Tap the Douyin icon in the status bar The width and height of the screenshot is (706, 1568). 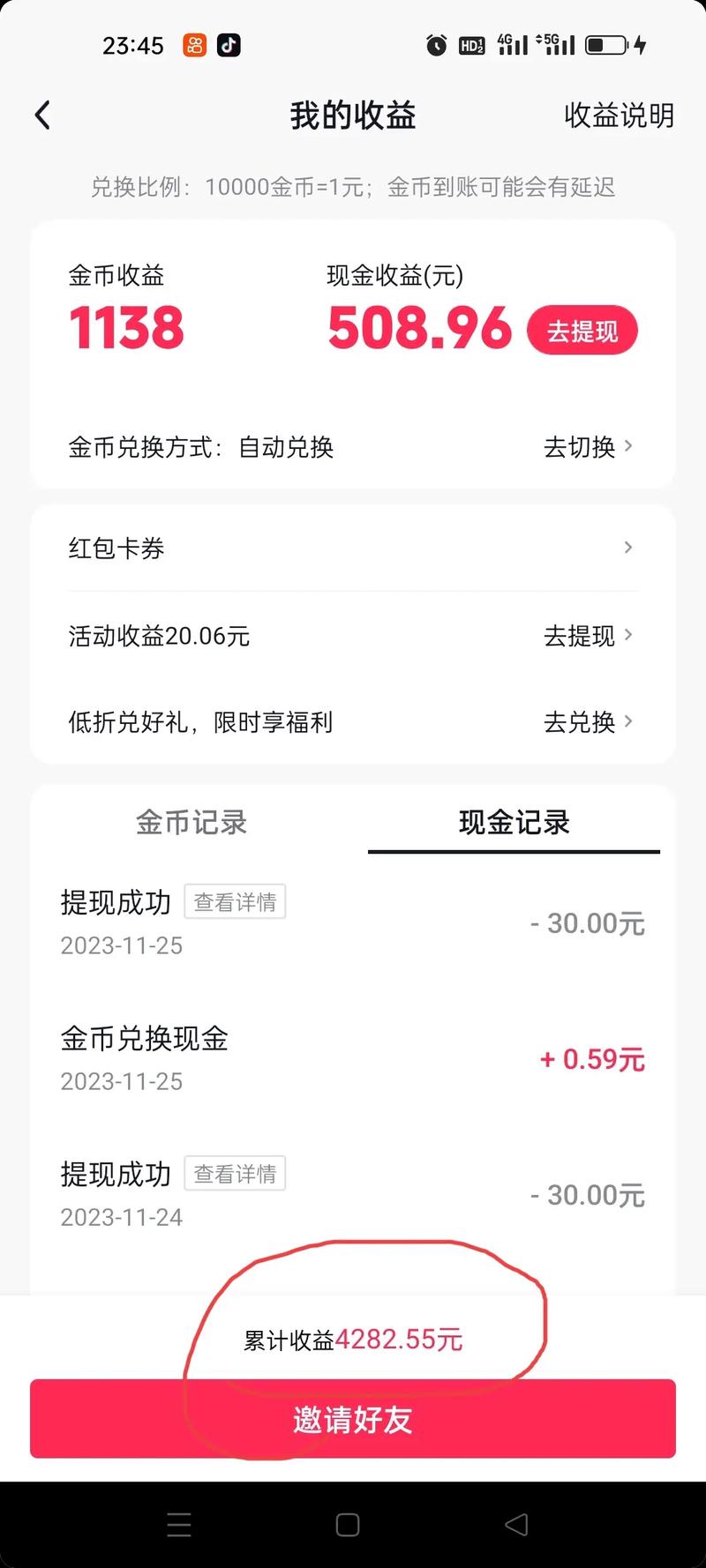pos(229,45)
